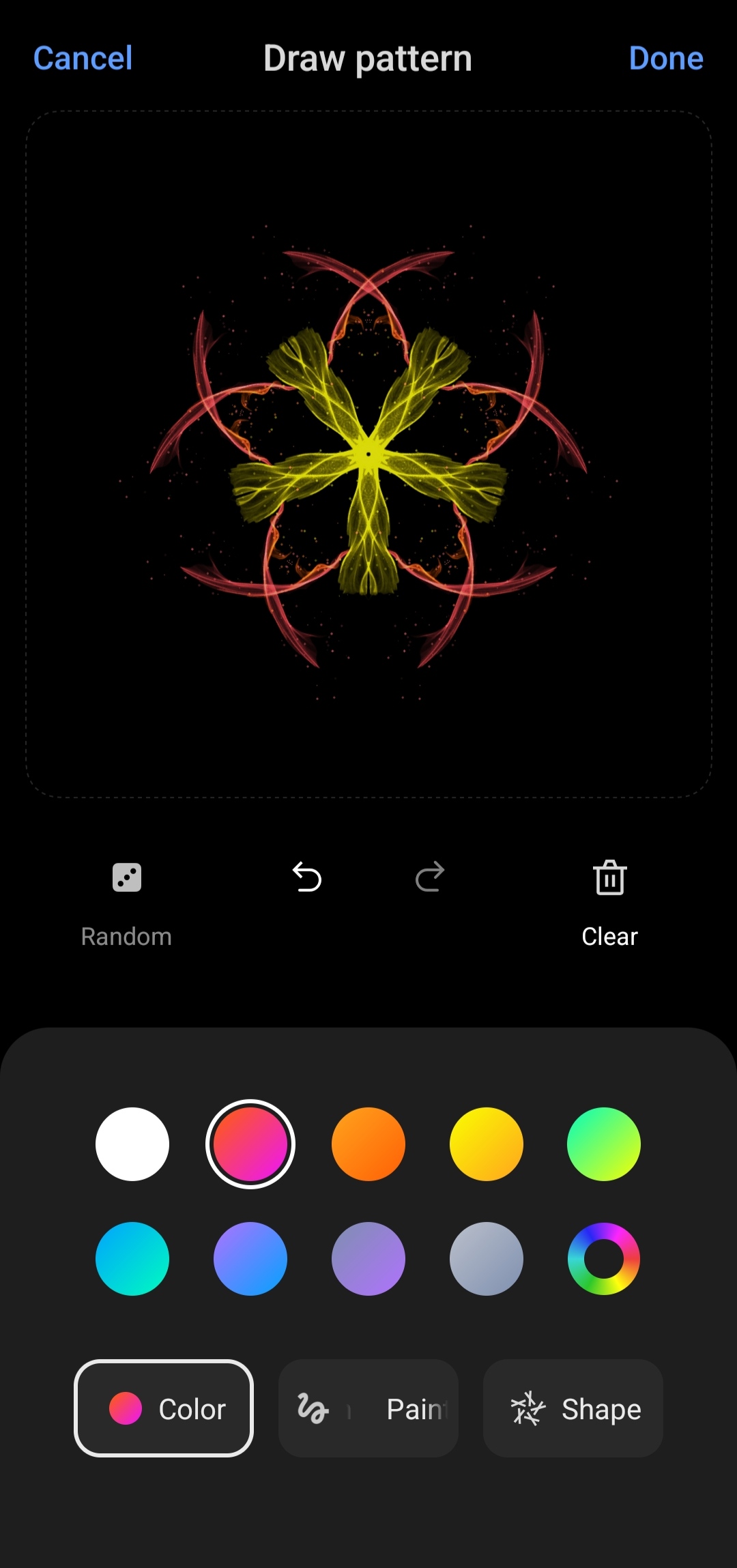Undo the last stroke
This screenshot has width=737, height=1568.
click(x=307, y=877)
